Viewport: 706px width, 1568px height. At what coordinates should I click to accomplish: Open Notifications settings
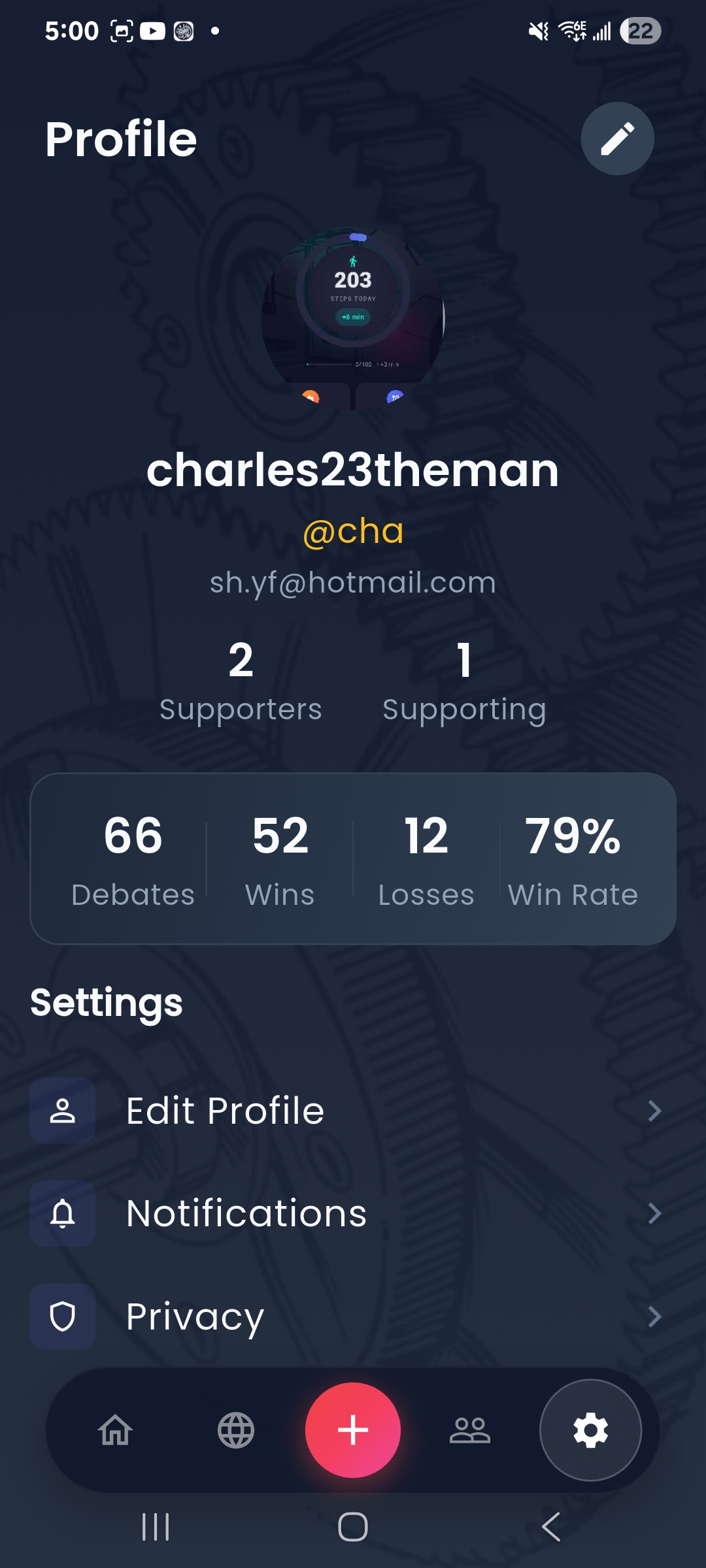(346, 1213)
